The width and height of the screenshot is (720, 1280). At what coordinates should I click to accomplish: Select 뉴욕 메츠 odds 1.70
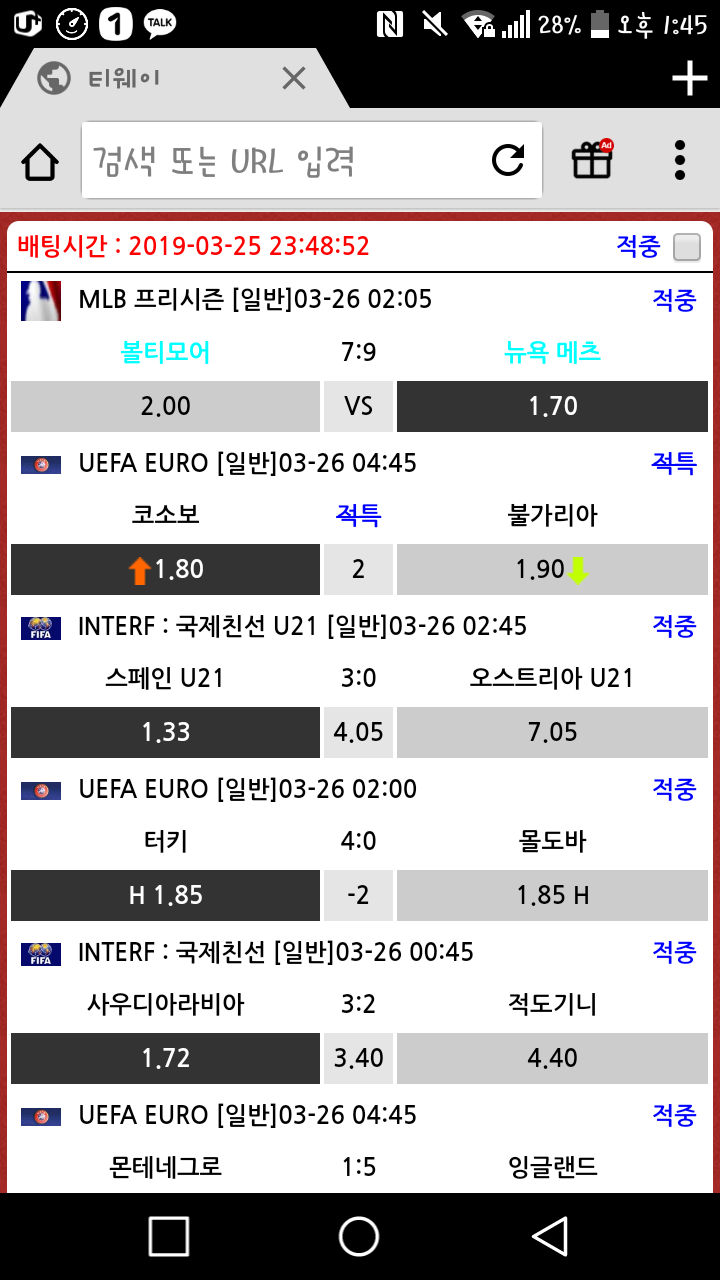coord(553,406)
